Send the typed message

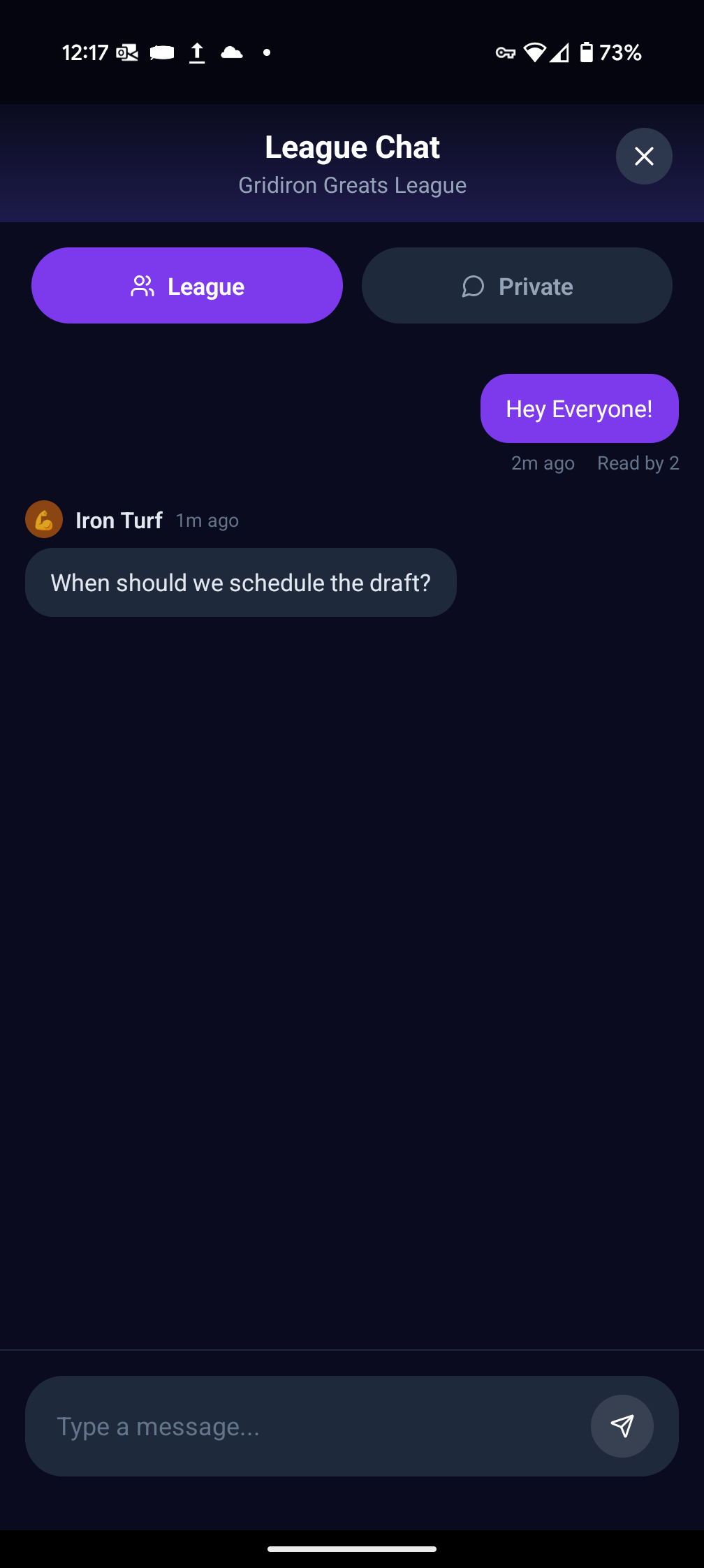click(x=622, y=1426)
